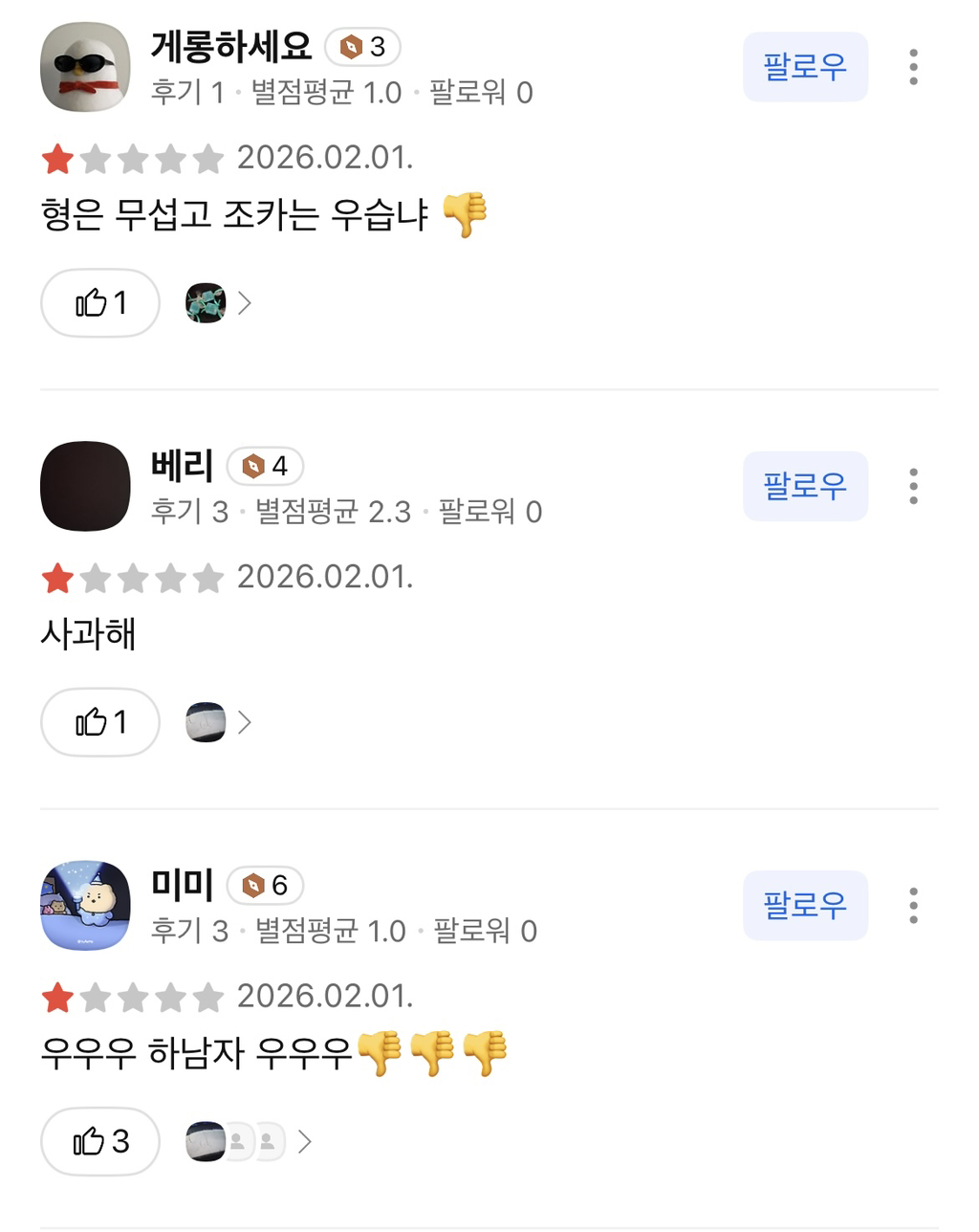Follow the user 베리
The width and height of the screenshot is (979, 1232).
805,486
